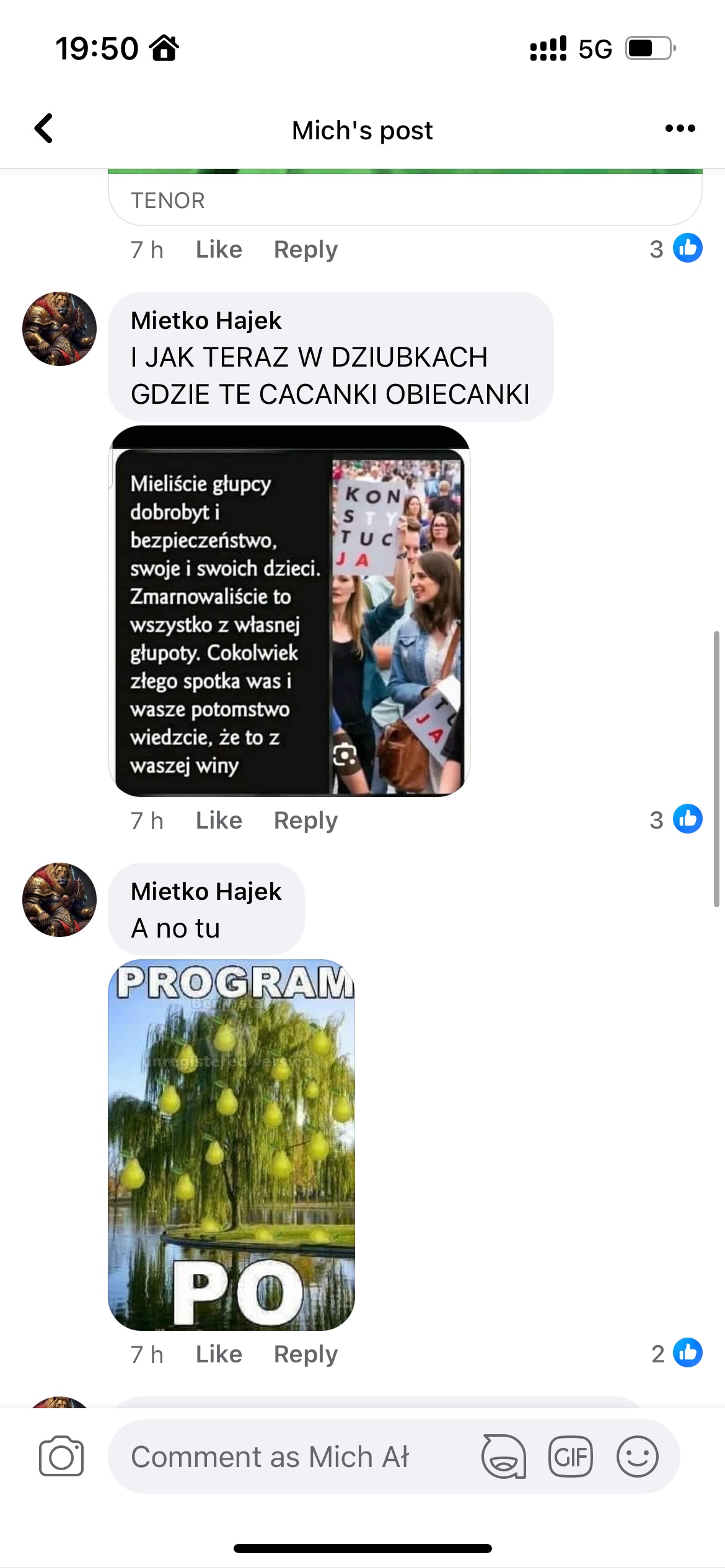The width and height of the screenshot is (725, 1568).
Task: Like the DZIUBKACH comment by Mietko Hajek
Action: (219, 821)
